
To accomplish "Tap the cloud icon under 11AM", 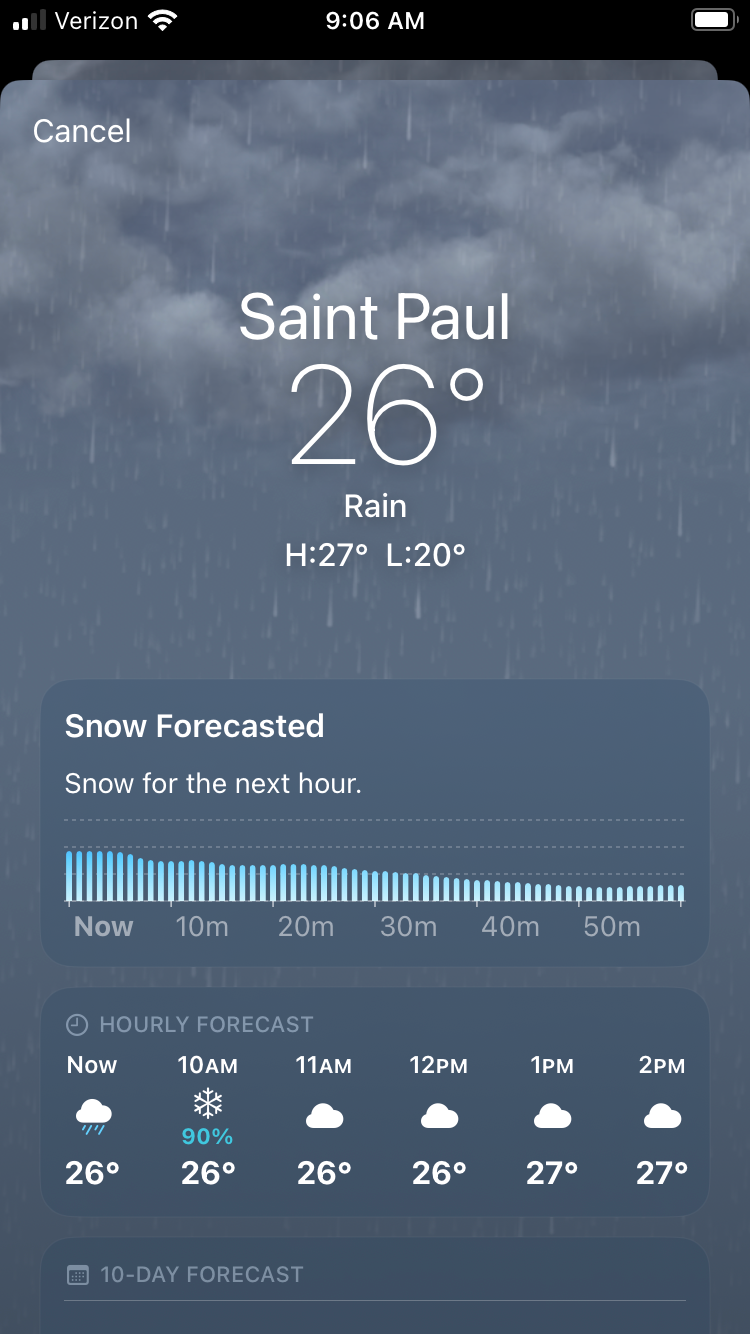I will coord(322,1113).
